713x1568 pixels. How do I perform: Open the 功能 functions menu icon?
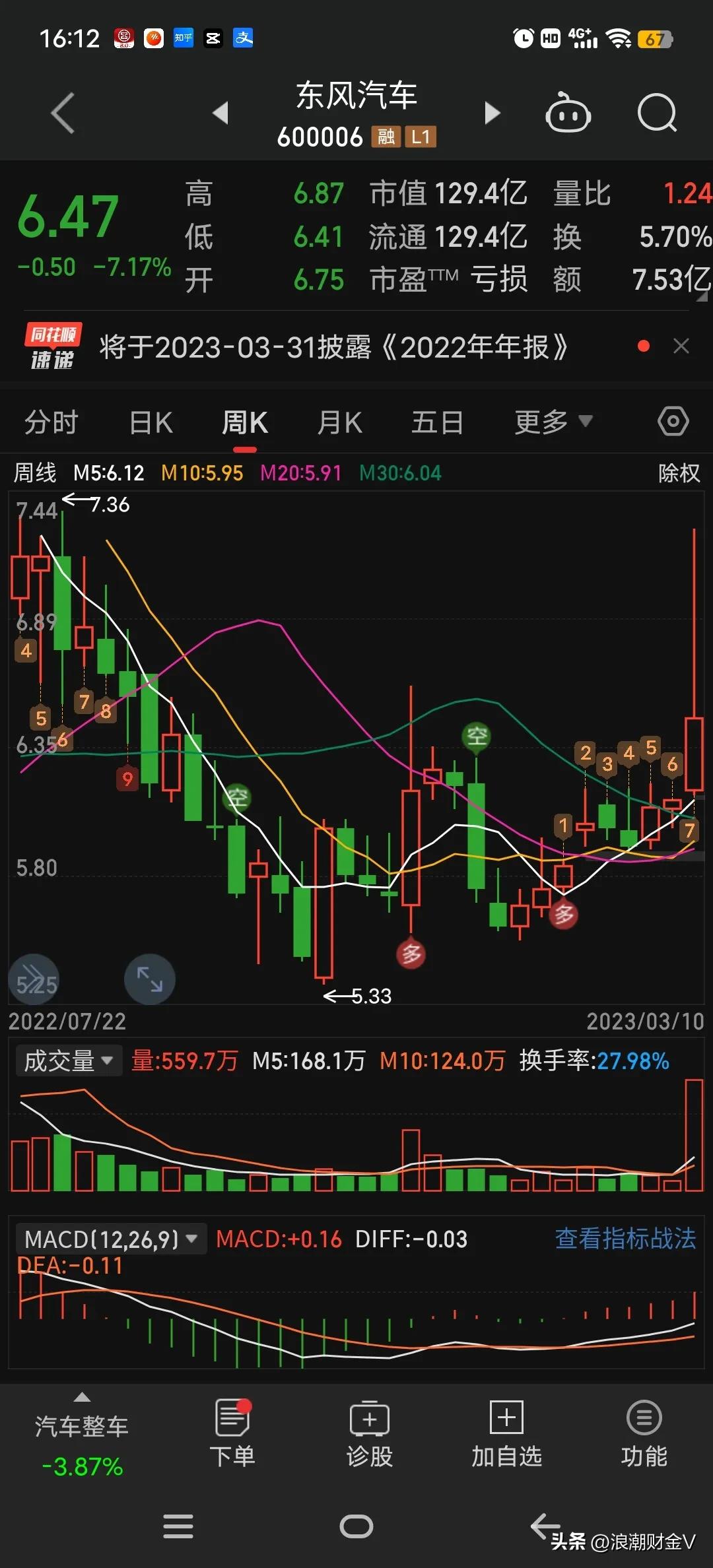click(644, 1432)
